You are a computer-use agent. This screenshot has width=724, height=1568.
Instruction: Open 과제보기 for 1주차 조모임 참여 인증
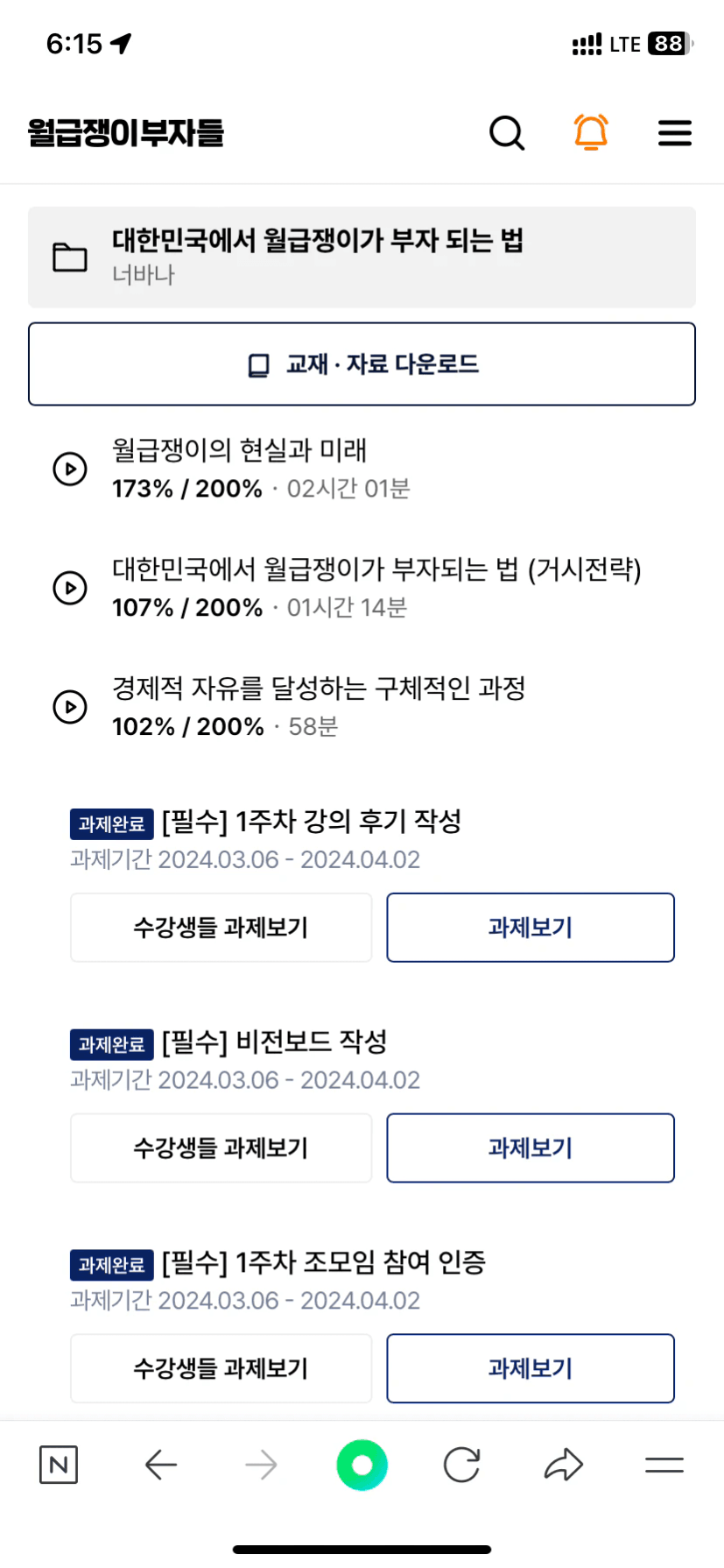531,1368
